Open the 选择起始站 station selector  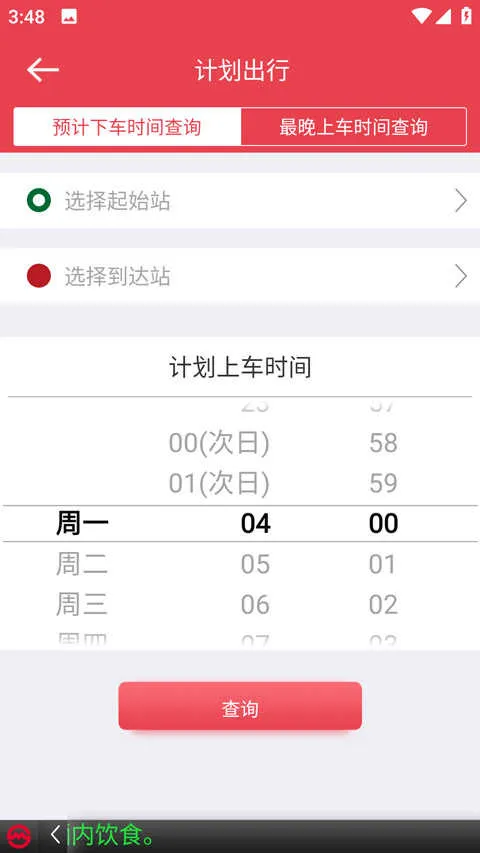pos(240,201)
